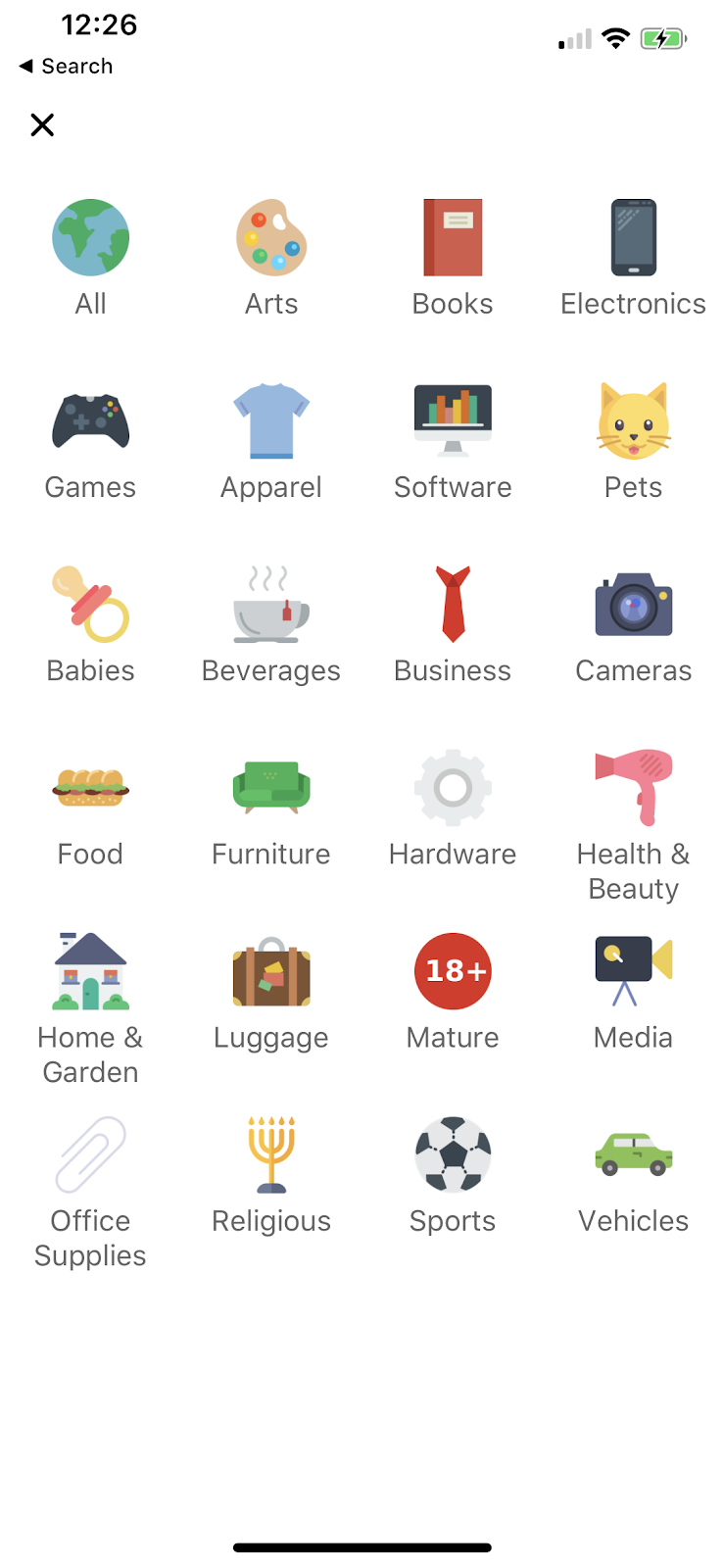Open the Cameras category
This screenshot has width=724, height=1568.
633,623
